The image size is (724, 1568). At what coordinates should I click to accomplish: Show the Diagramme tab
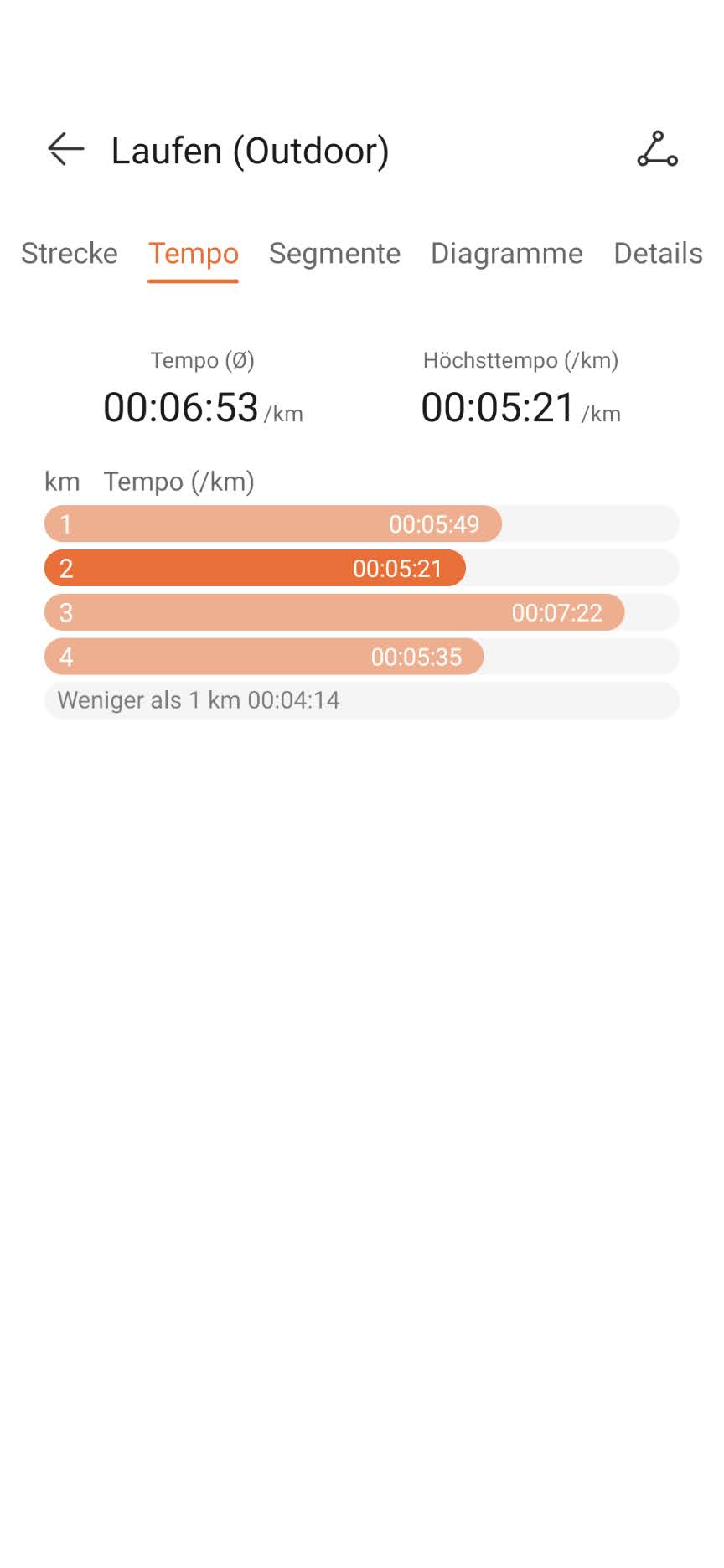coord(506,253)
